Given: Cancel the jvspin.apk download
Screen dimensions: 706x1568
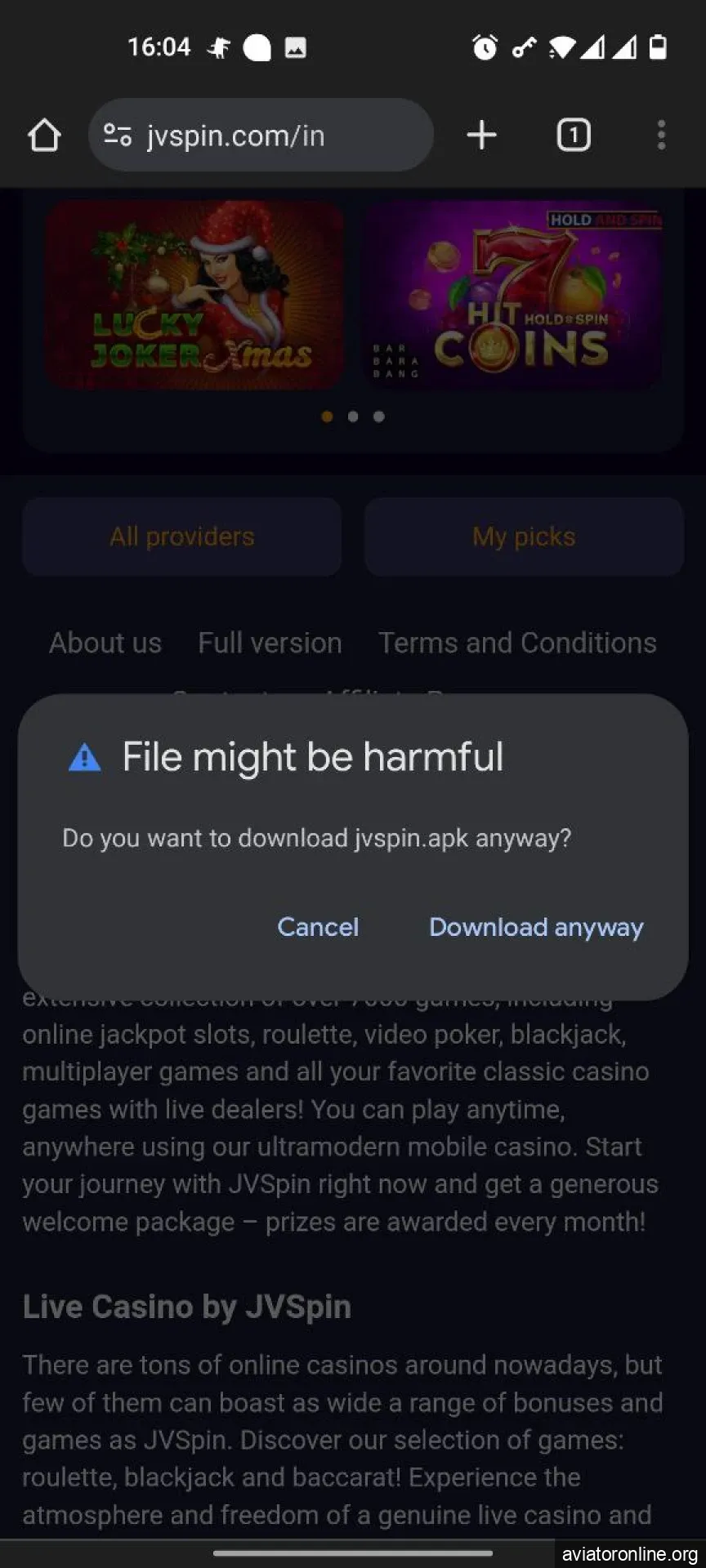Looking at the screenshot, I should 318,927.
